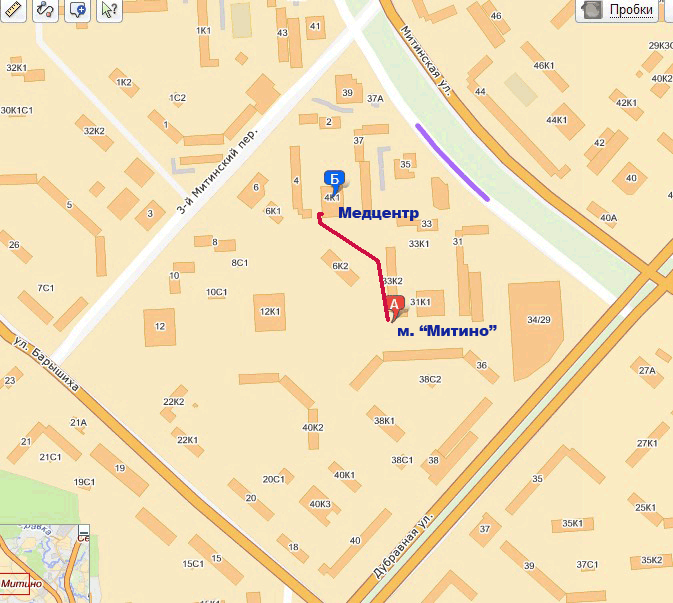
Task: Toggle the Пробки traffic layer
Action: tap(619, 10)
